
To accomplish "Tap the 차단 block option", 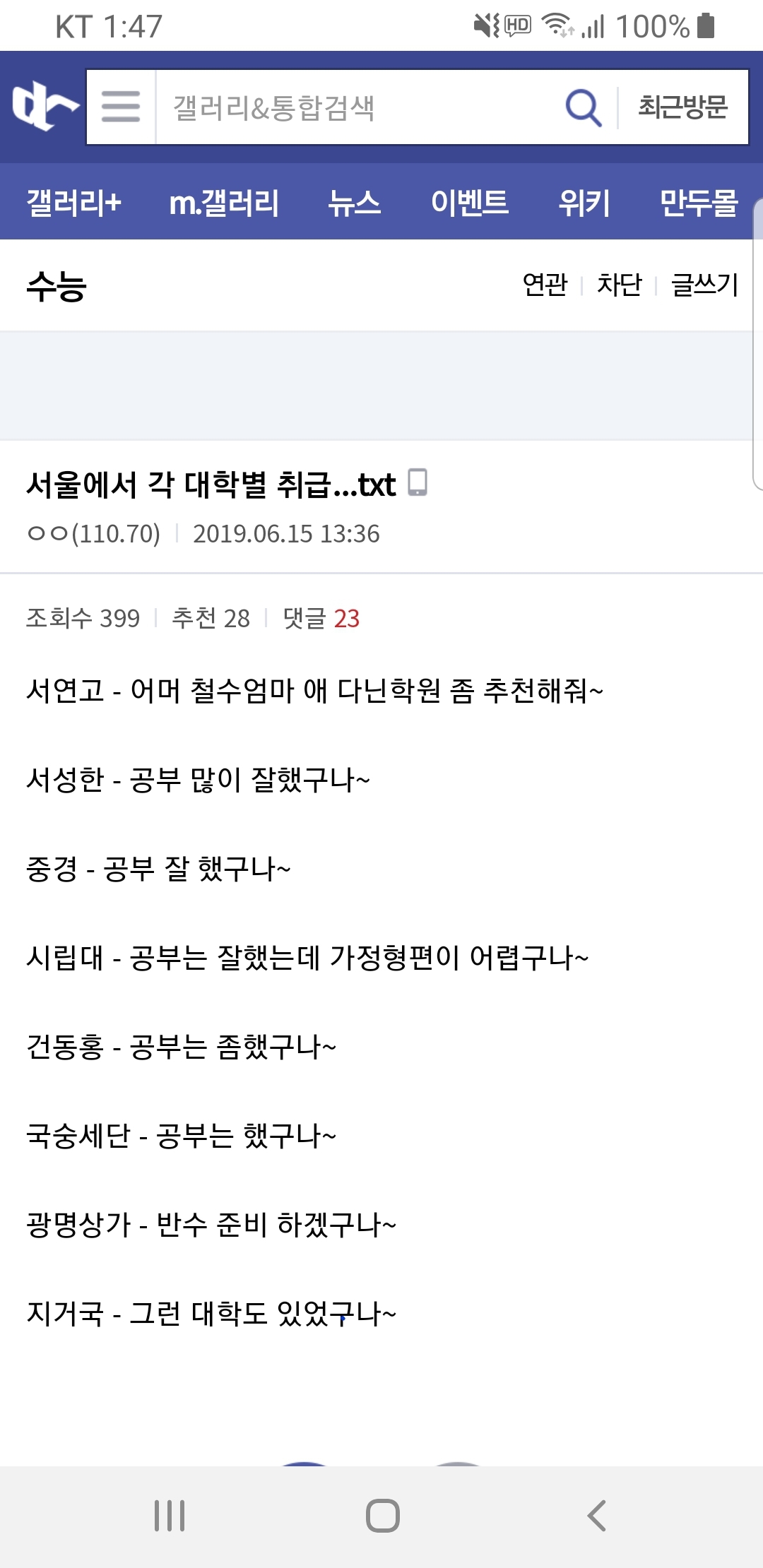I will point(620,285).
